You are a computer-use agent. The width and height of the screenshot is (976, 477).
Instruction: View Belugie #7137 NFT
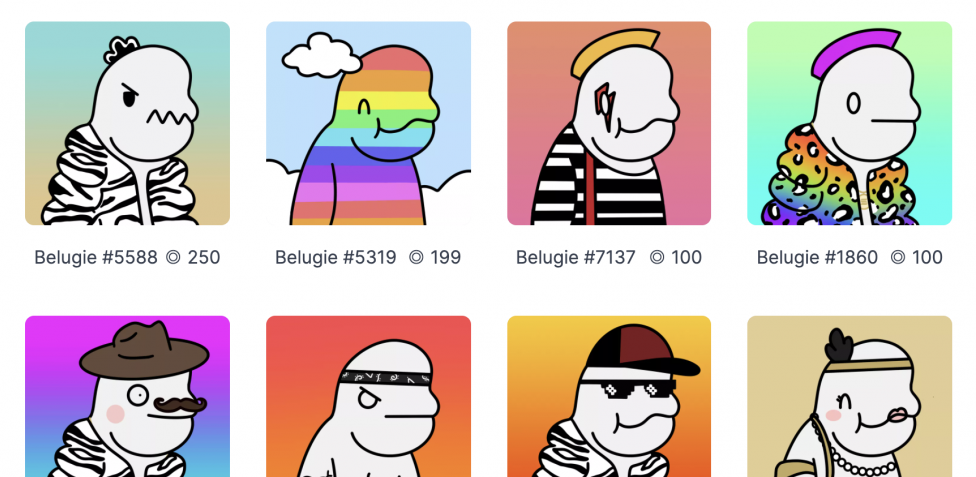609,123
